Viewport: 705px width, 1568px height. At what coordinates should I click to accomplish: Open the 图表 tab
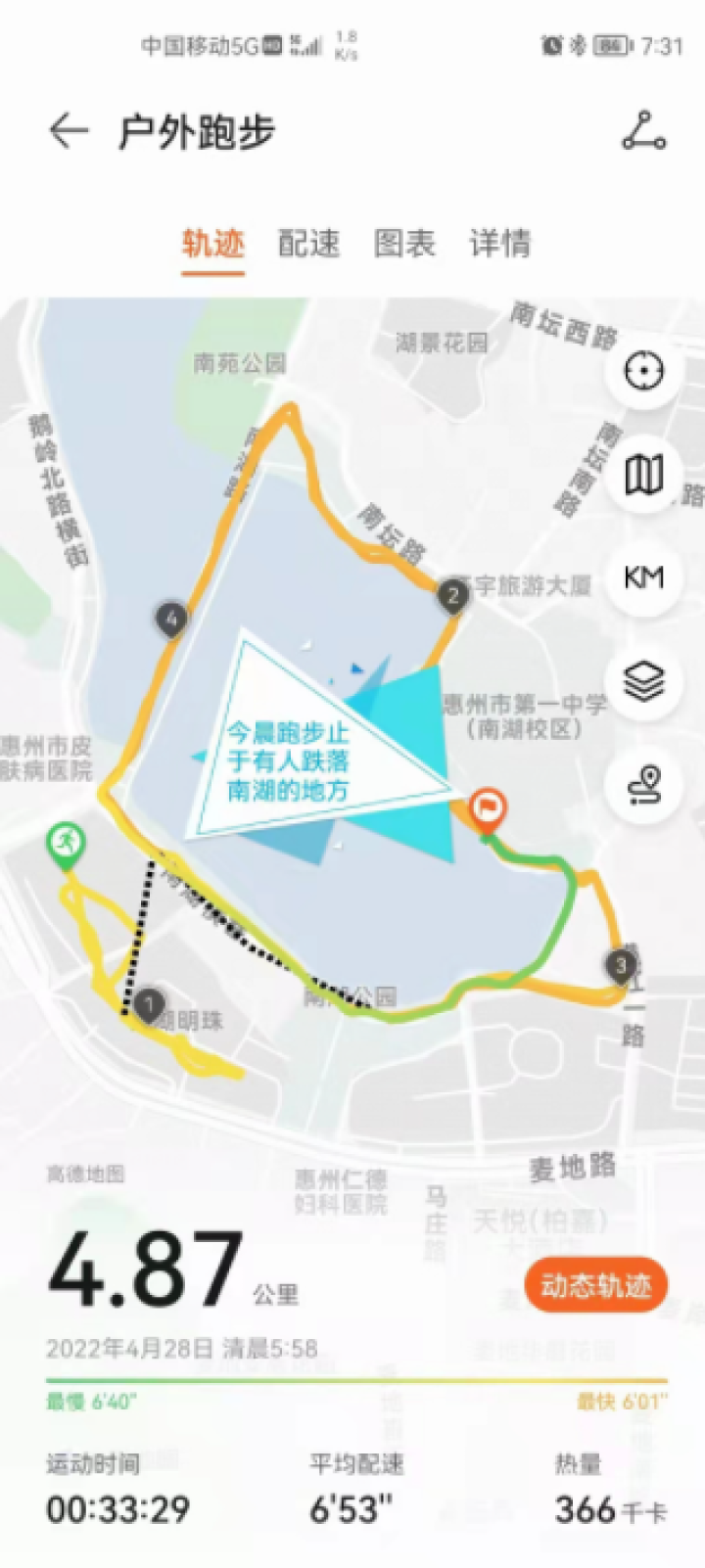pyautogui.click(x=403, y=244)
